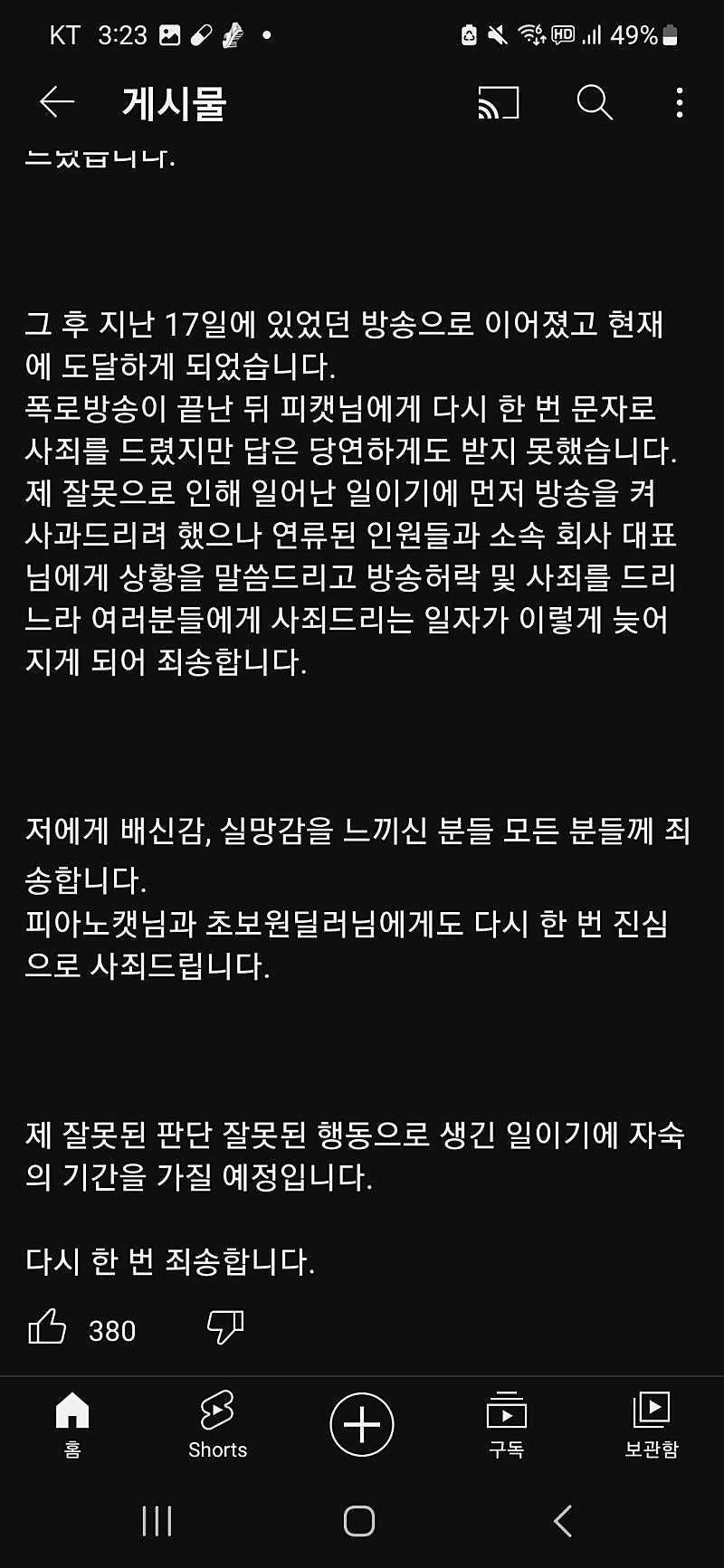Viewport: 724px width, 1568px height.
Task: Switch to the 홈 tab
Action: tap(72, 1424)
